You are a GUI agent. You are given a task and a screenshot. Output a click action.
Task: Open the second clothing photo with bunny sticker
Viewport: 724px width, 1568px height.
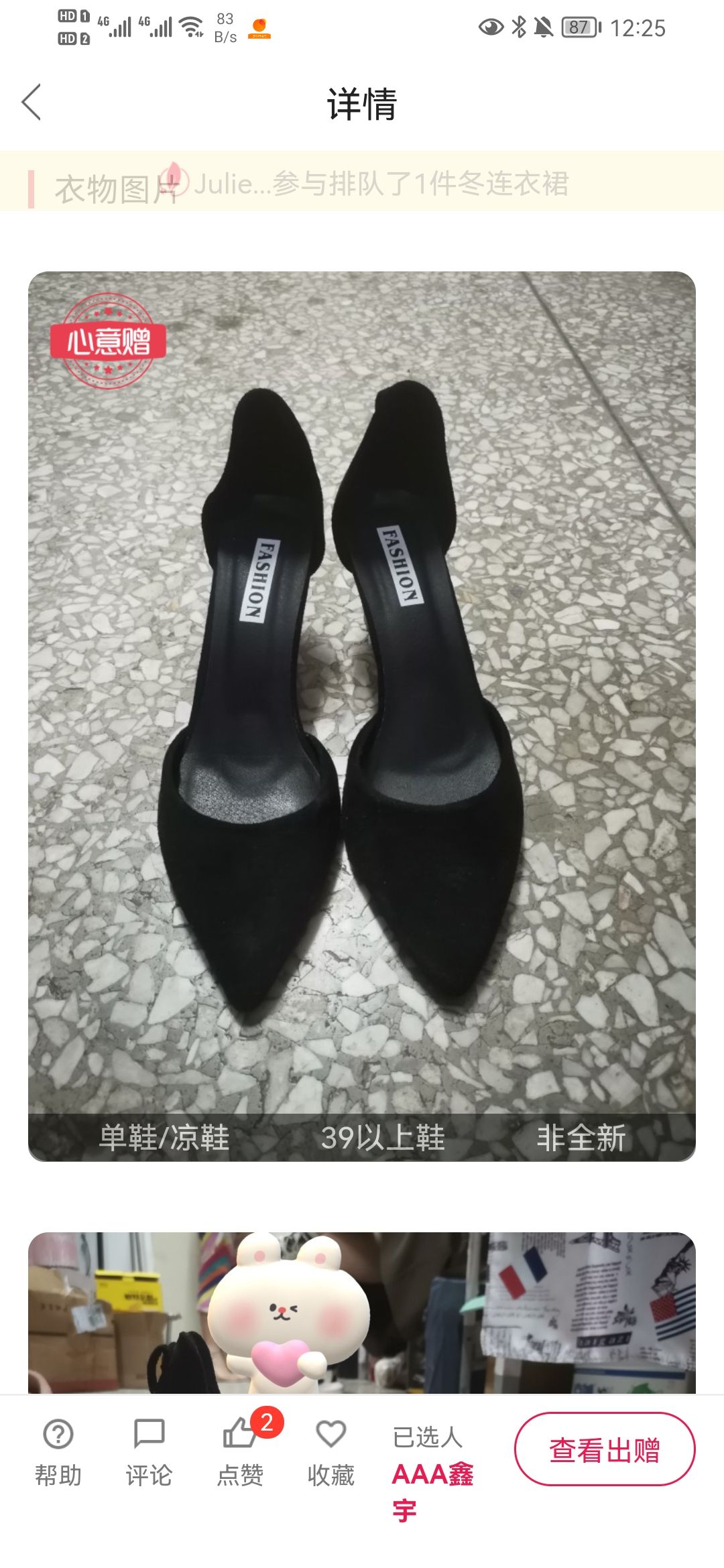click(x=362, y=1313)
